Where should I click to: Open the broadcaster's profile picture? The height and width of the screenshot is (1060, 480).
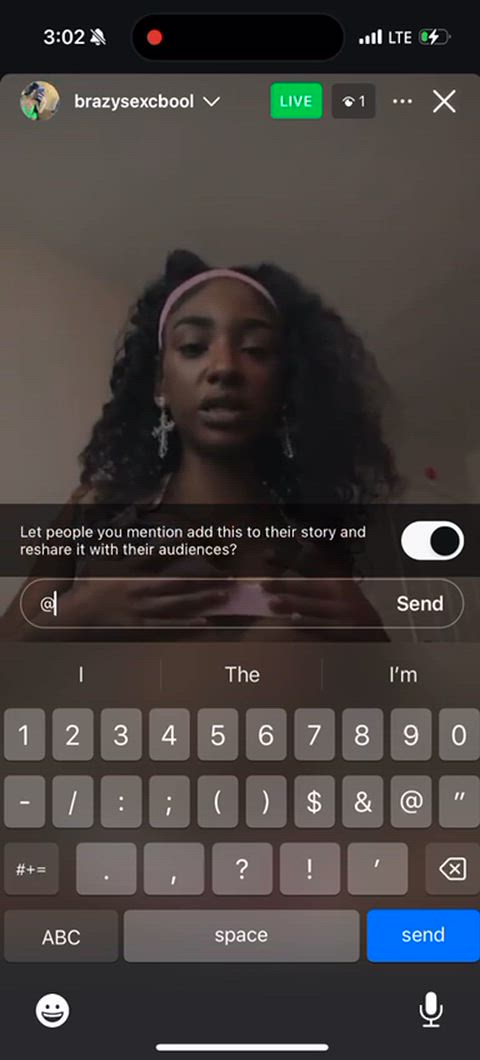[x=39, y=101]
